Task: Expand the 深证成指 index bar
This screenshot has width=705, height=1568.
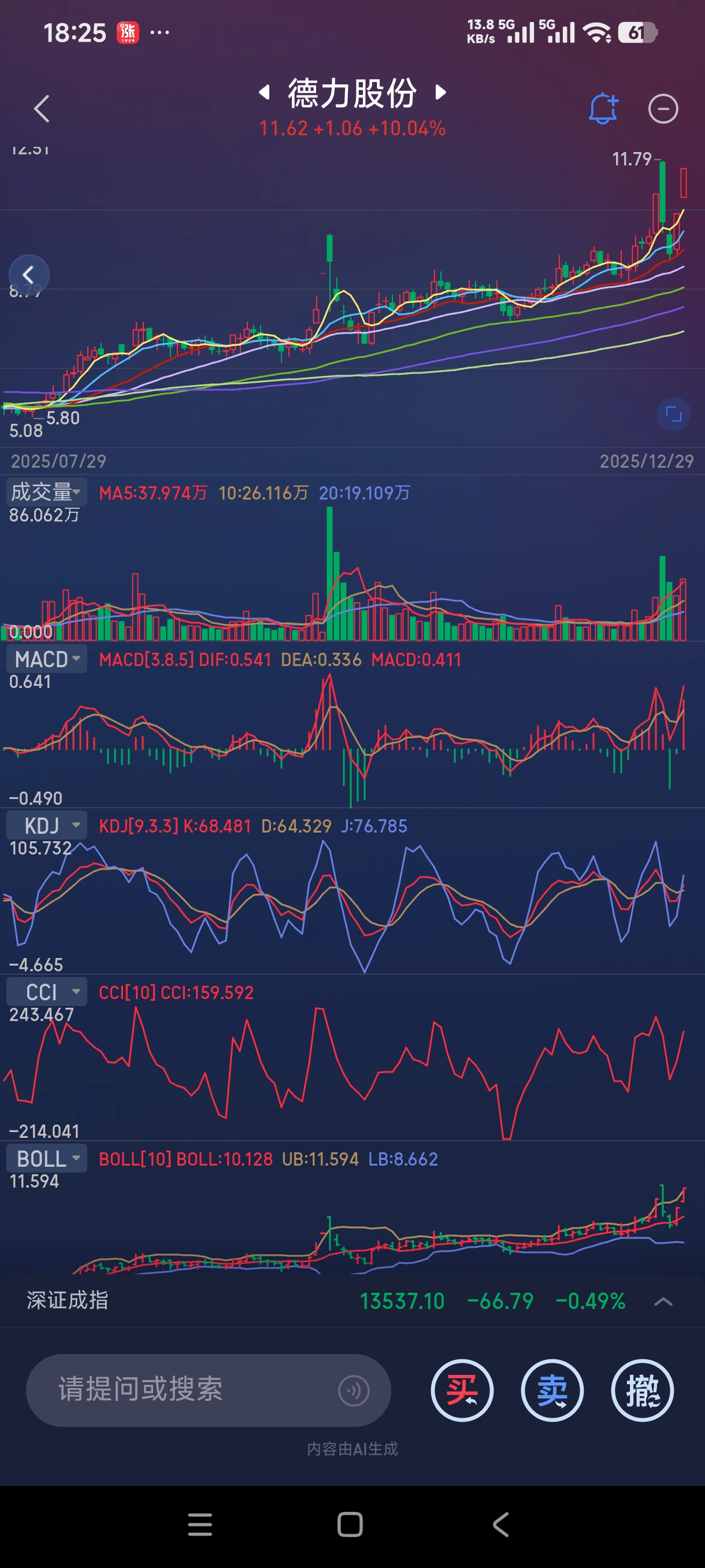Action: pos(662,1301)
